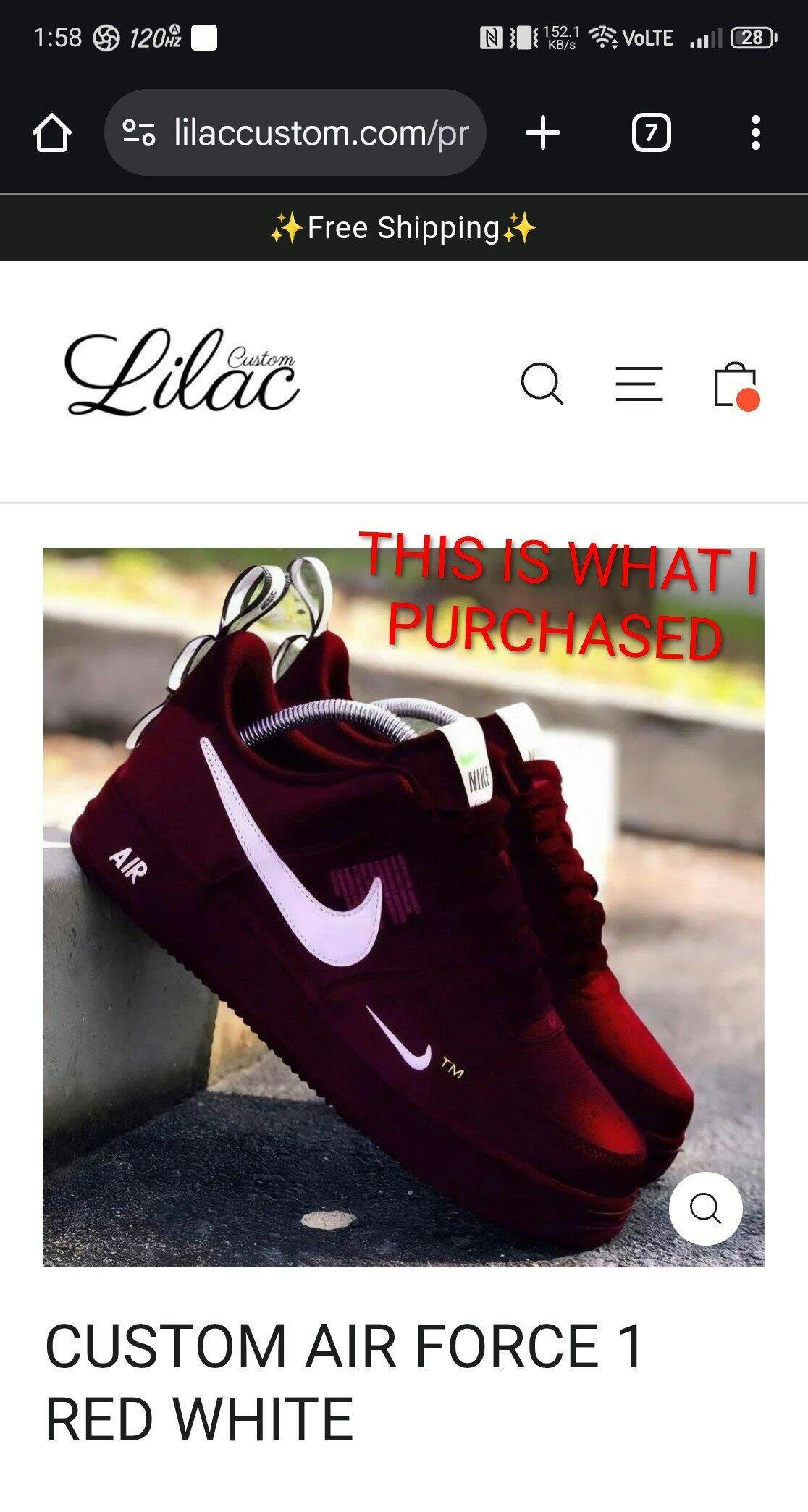The width and height of the screenshot is (808, 1512).
Task: View site information icon in address bar
Action: (x=139, y=133)
